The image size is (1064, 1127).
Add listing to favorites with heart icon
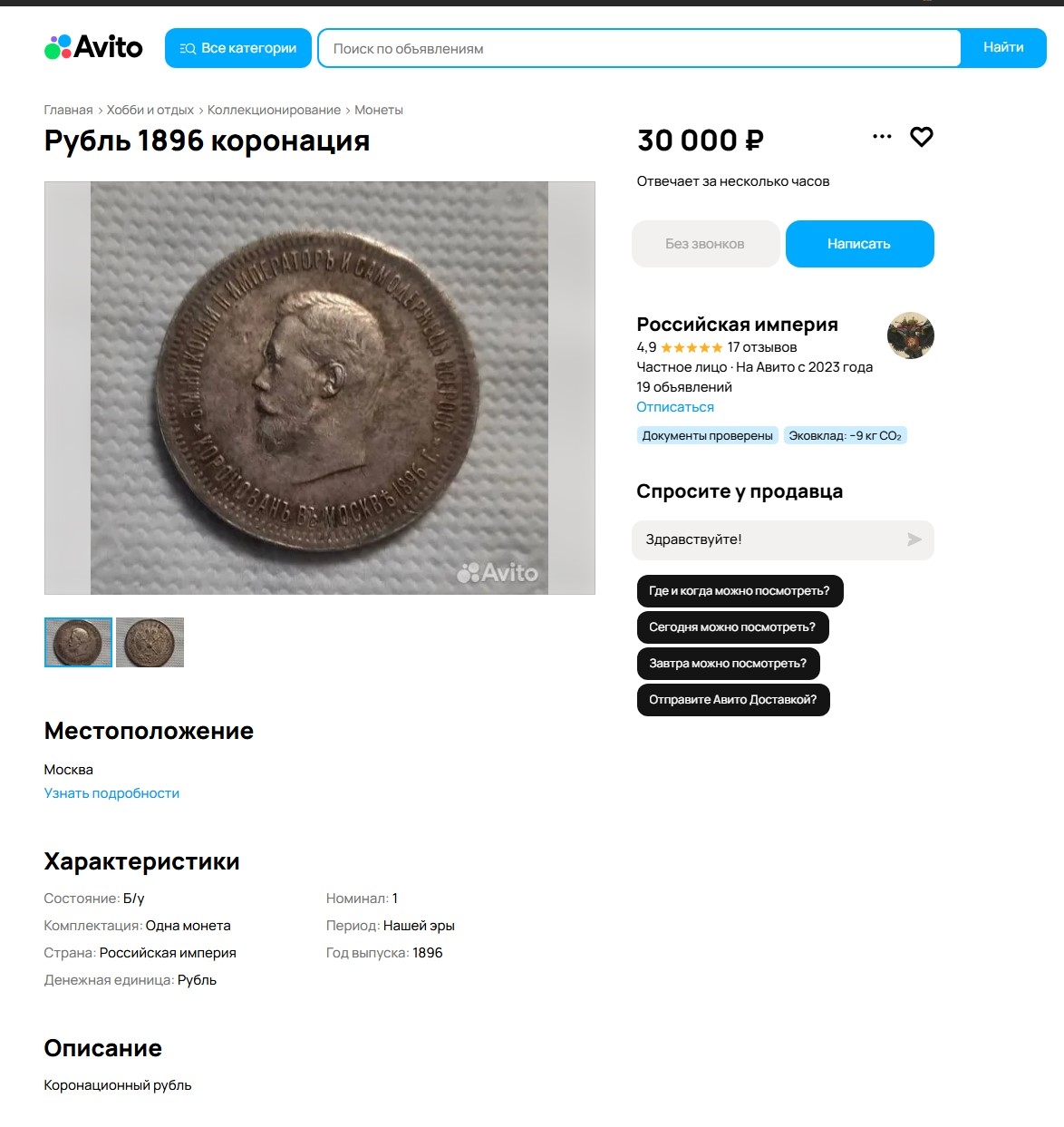pyautogui.click(x=921, y=137)
